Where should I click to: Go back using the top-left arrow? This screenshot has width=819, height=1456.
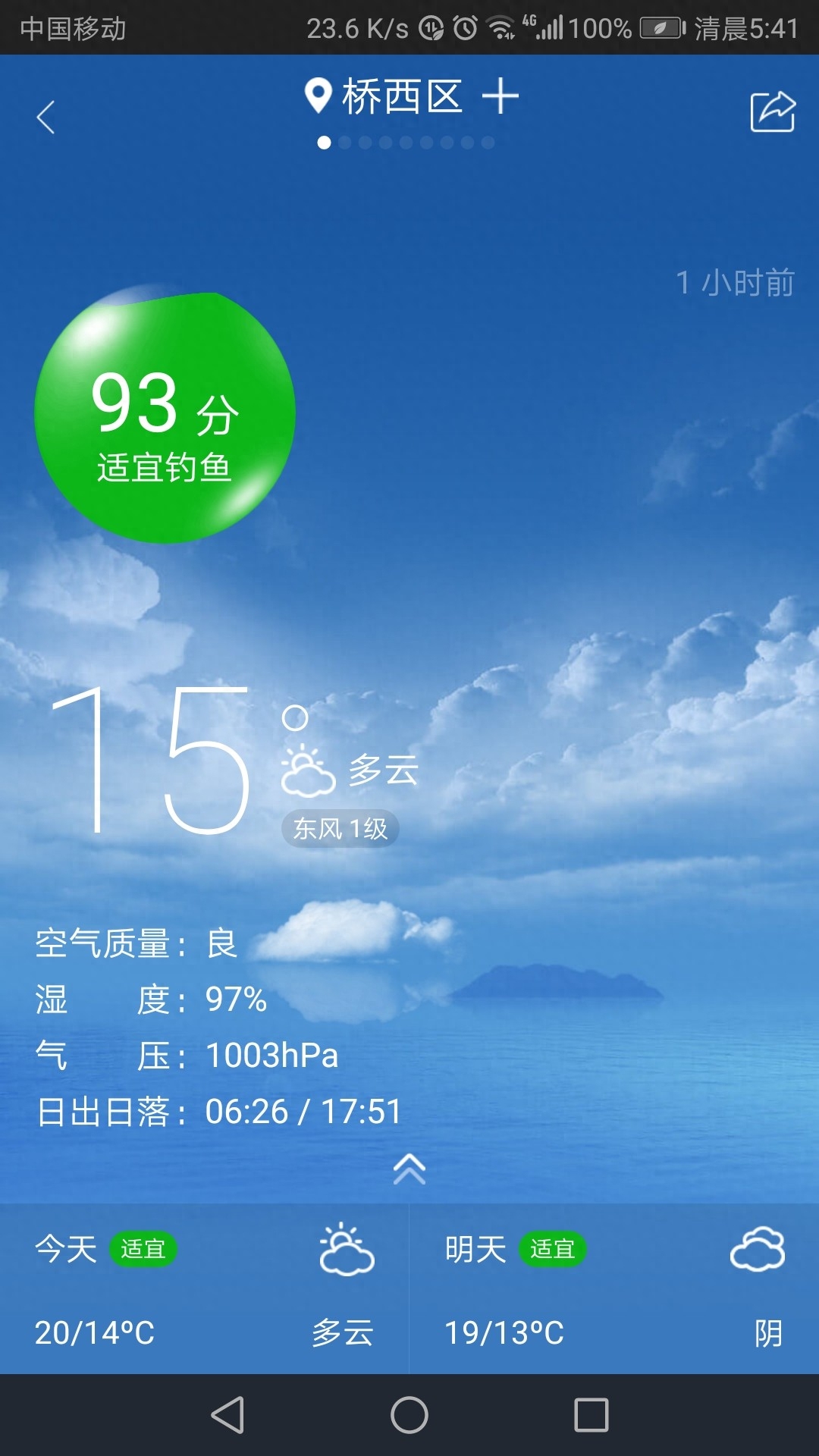(46, 118)
